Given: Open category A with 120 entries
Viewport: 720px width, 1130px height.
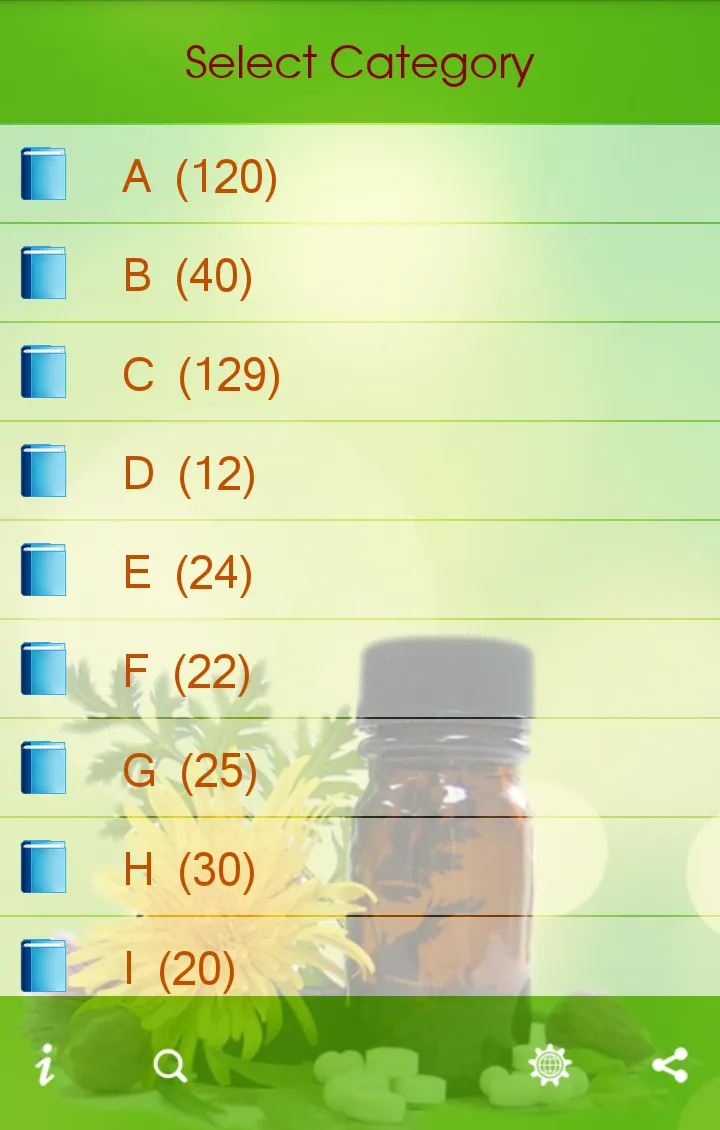Looking at the screenshot, I should click(200, 176).
